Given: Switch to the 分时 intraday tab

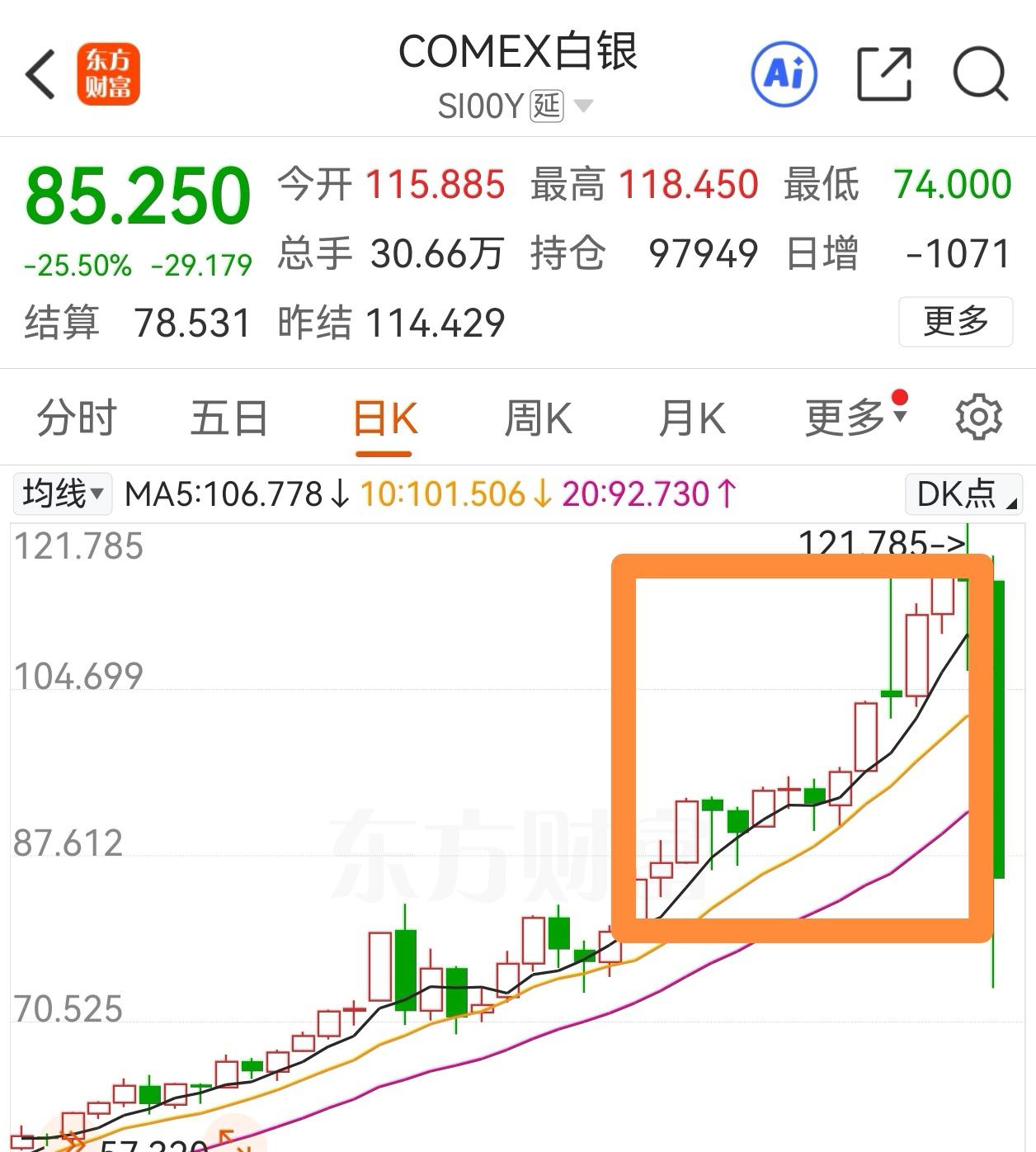Looking at the screenshot, I should (x=78, y=418).
